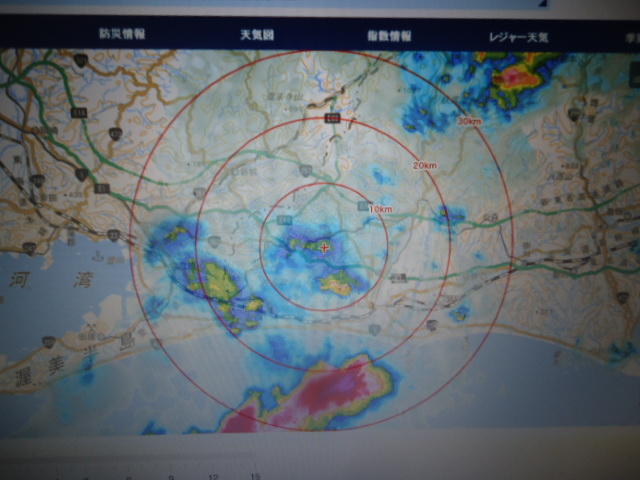Switch to the 天気図 tab
The height and width of the screenshot is (480, 640).
tap(257, 34)
